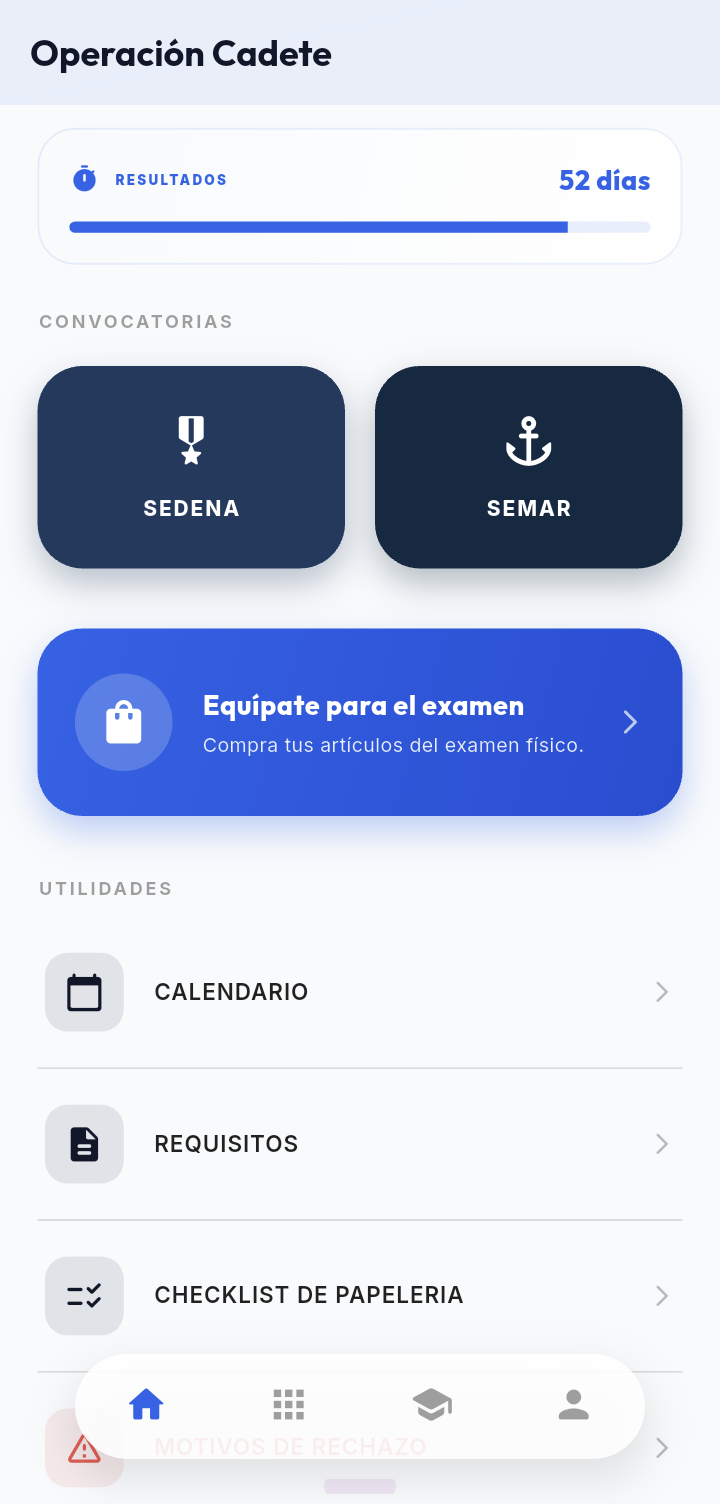Open the SEMAR convocatoria card
The width and height of the screenshot is (720, 1504).
[x=529, y=467]
